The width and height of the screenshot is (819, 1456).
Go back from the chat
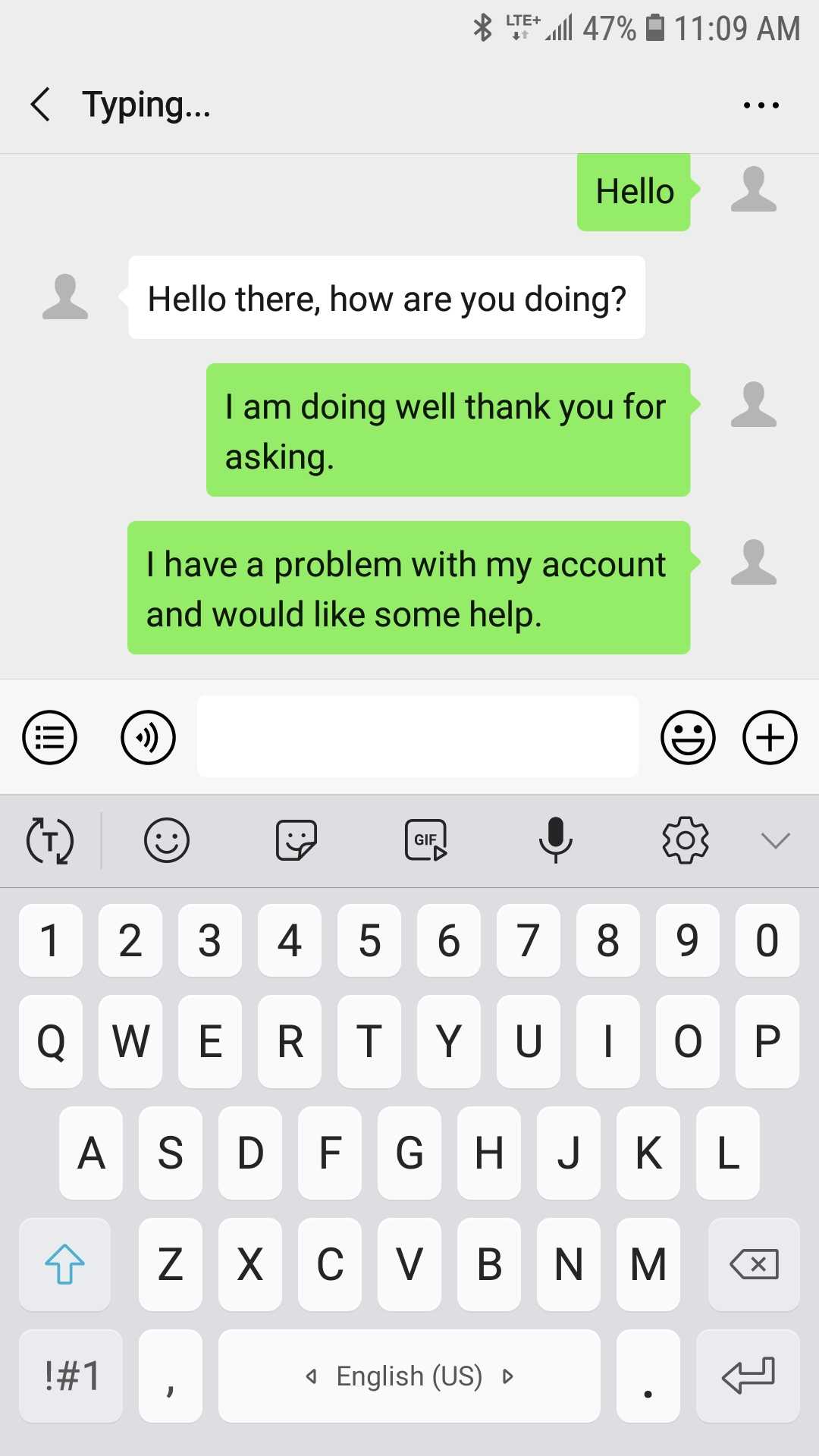click(41, 105)
